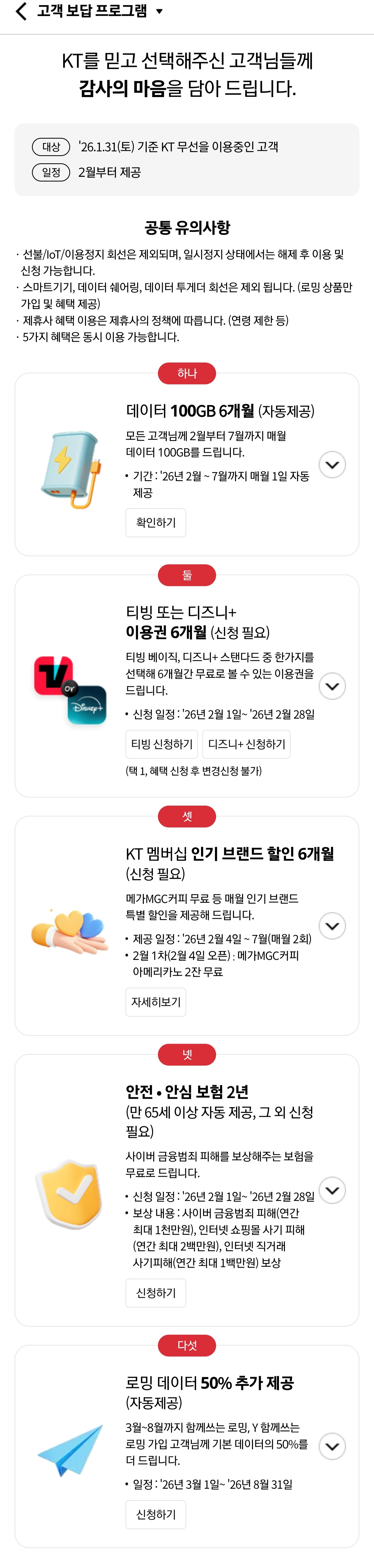Tap 확인하기 for 데이터 100GB benefit
The height and width of the screenshot is (1568, 374).
(156, 522)
